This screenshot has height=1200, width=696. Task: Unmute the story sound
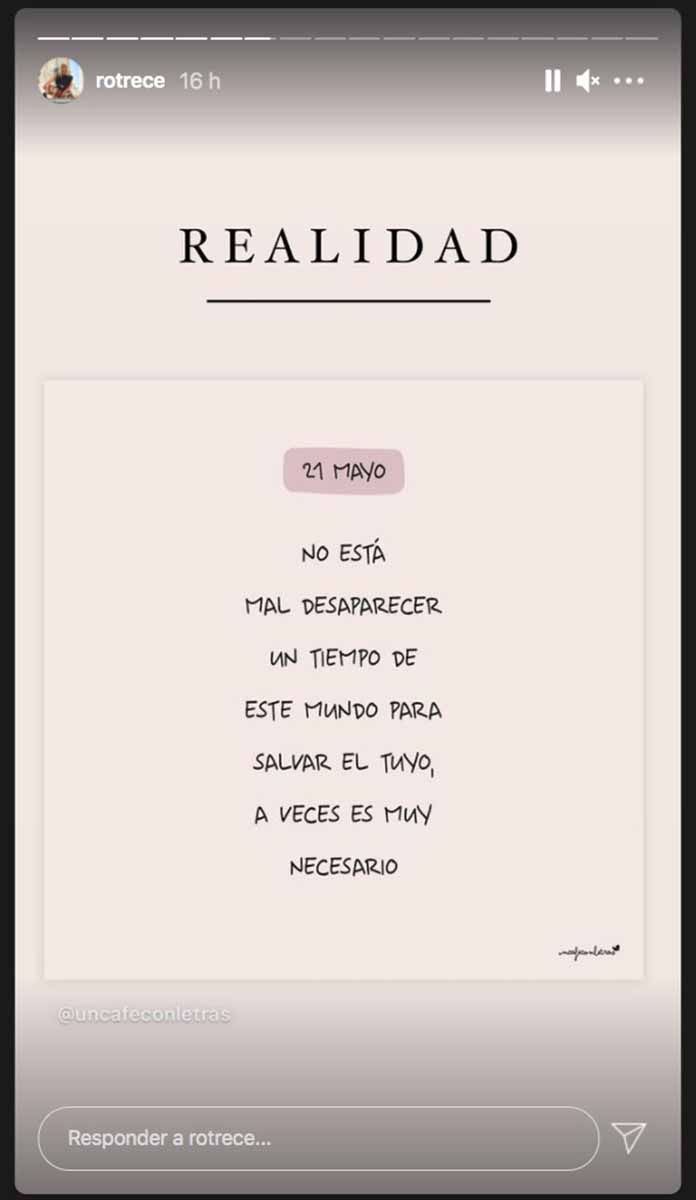588,81
